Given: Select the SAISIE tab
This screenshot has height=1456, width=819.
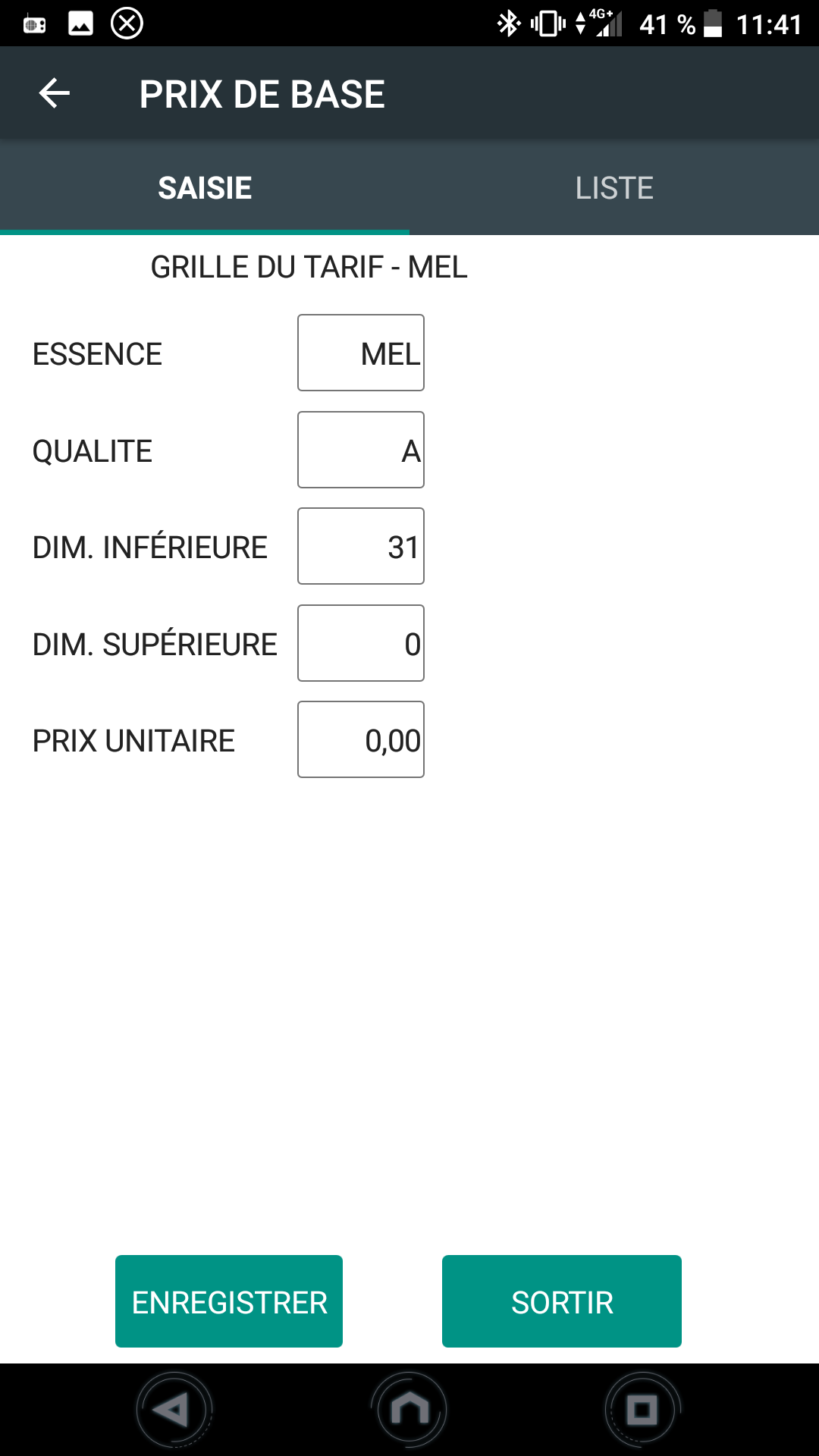Looking at the screenshot, I should click(x=205, y=188).
